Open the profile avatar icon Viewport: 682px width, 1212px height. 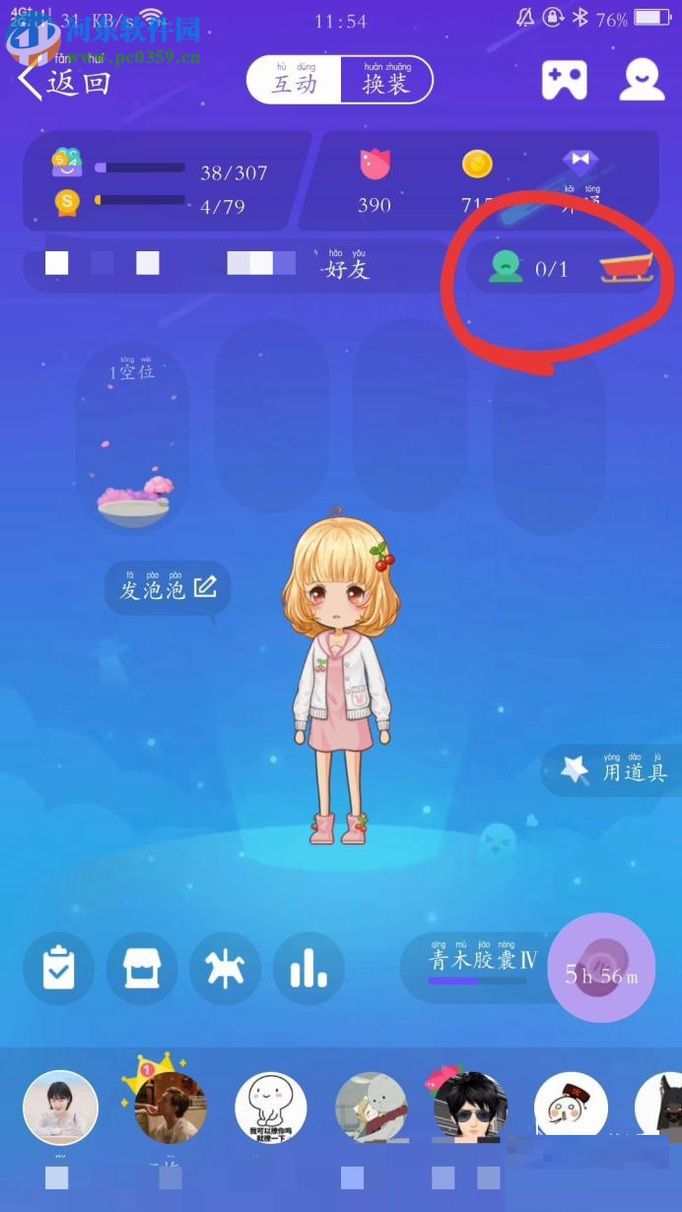point(641,80)
